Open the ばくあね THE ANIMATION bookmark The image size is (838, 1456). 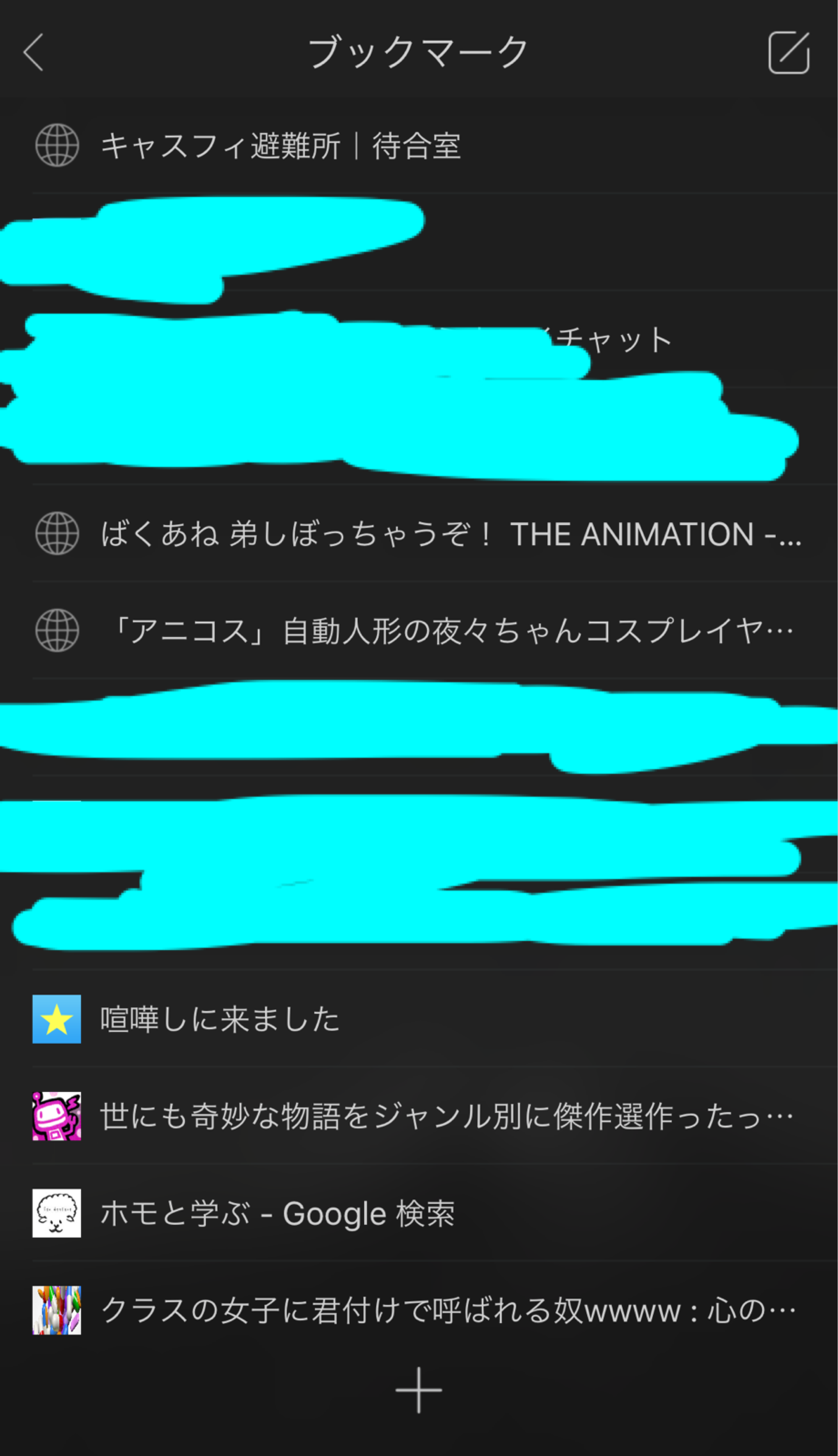(450, 534)
